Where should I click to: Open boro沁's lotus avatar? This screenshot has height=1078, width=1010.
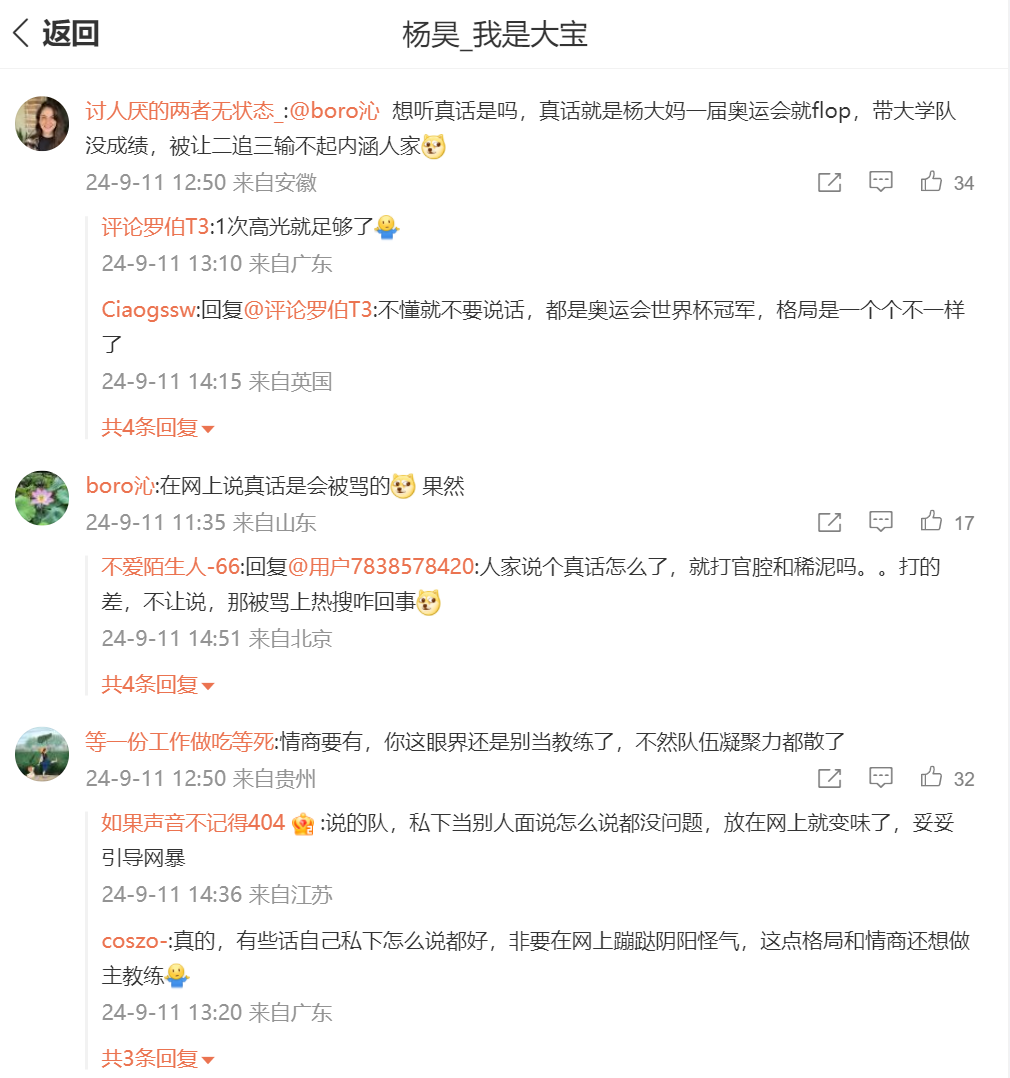pyautogui.click(x=42, y=498)
